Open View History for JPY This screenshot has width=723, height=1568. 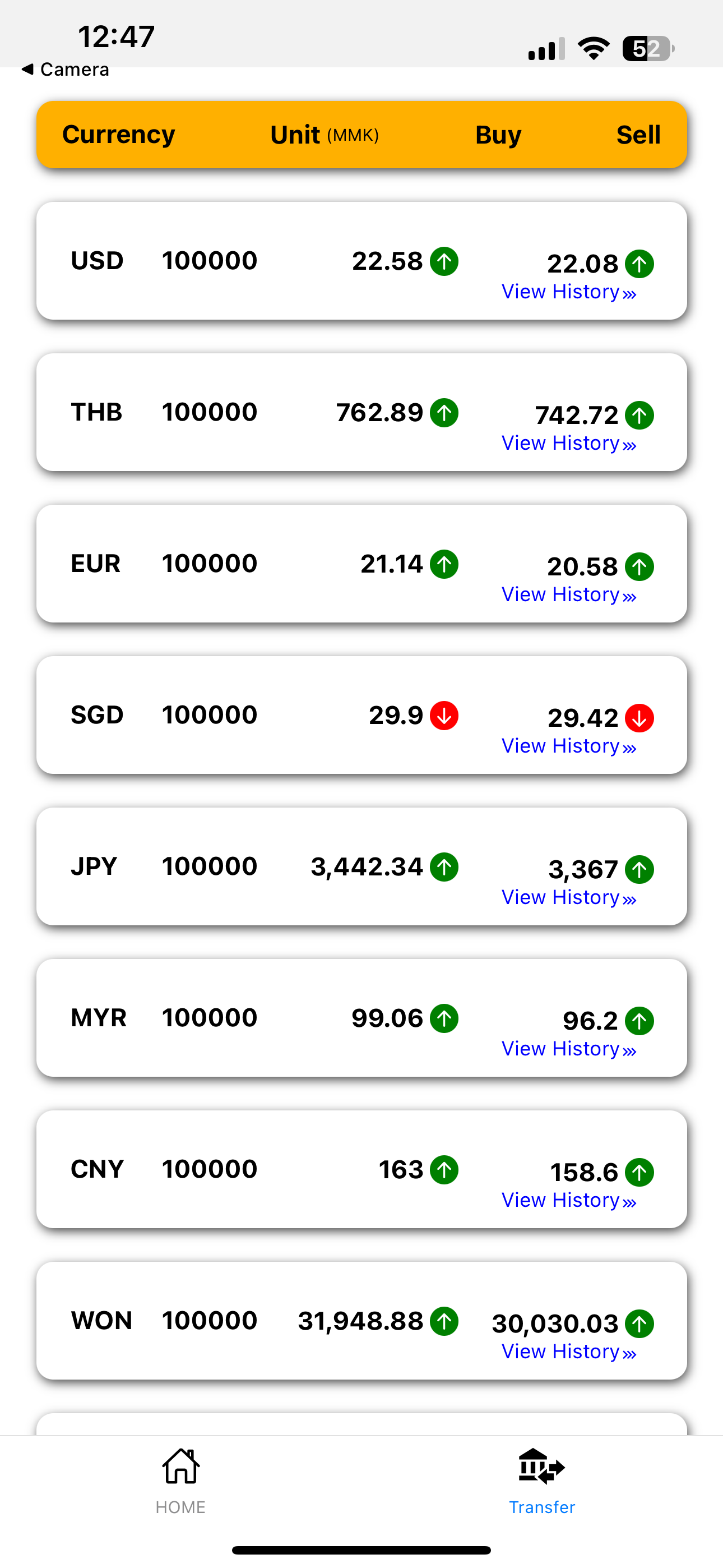[568, 898]
